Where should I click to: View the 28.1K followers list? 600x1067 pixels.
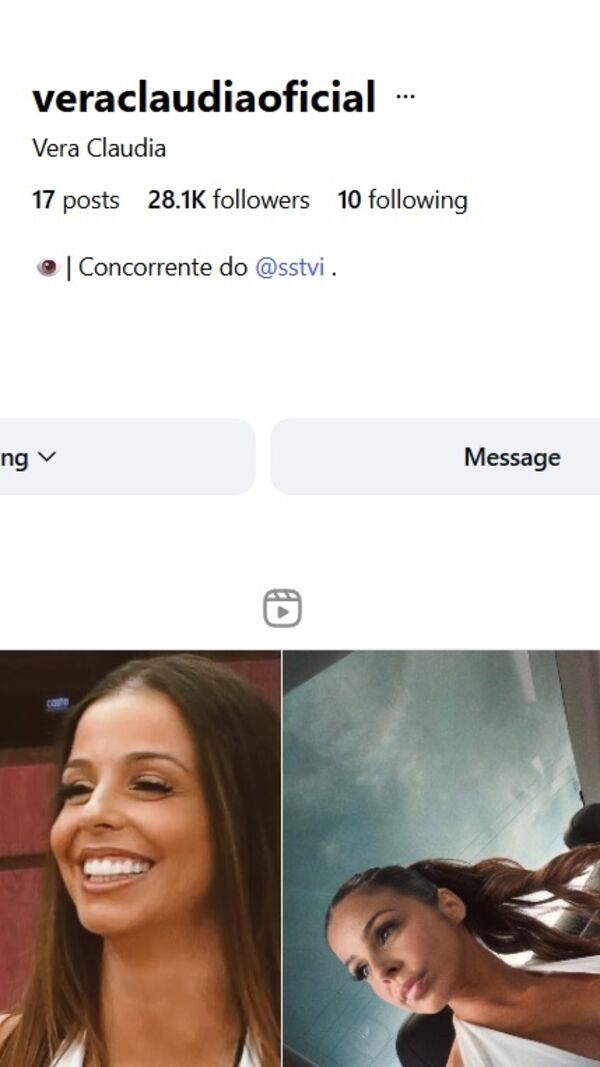(x=229, y=200)
